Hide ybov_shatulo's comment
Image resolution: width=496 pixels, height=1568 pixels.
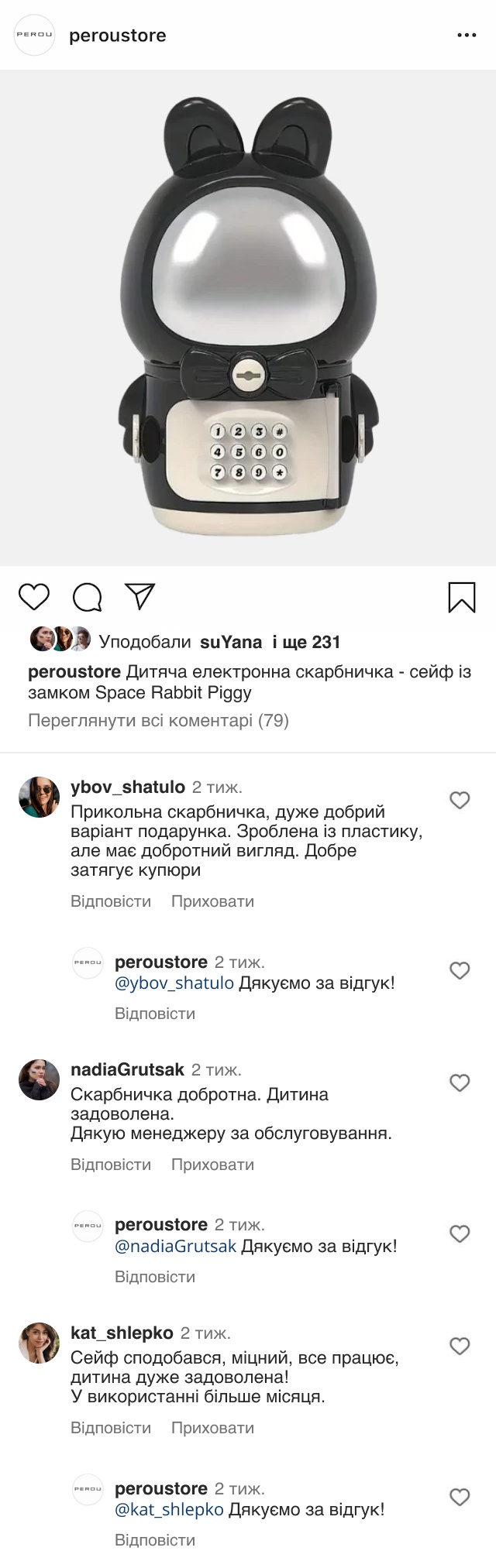pyautogui.click(x=212, y=901)
